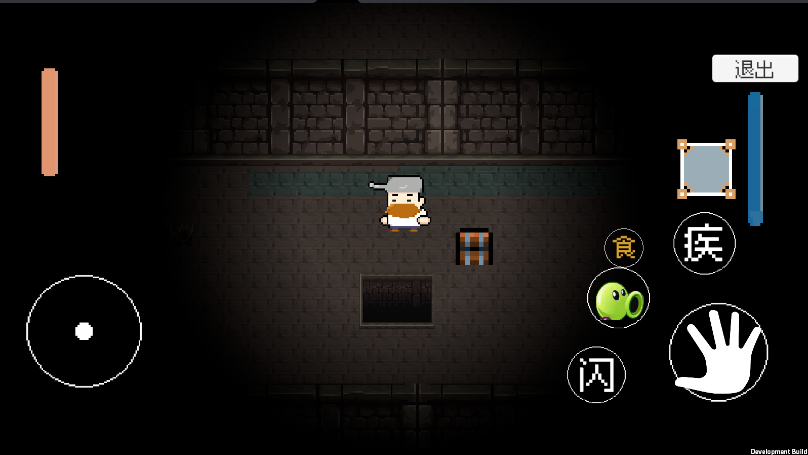Activate the 疾 dash skill
The image size is (808, 455).
(704, 242)
